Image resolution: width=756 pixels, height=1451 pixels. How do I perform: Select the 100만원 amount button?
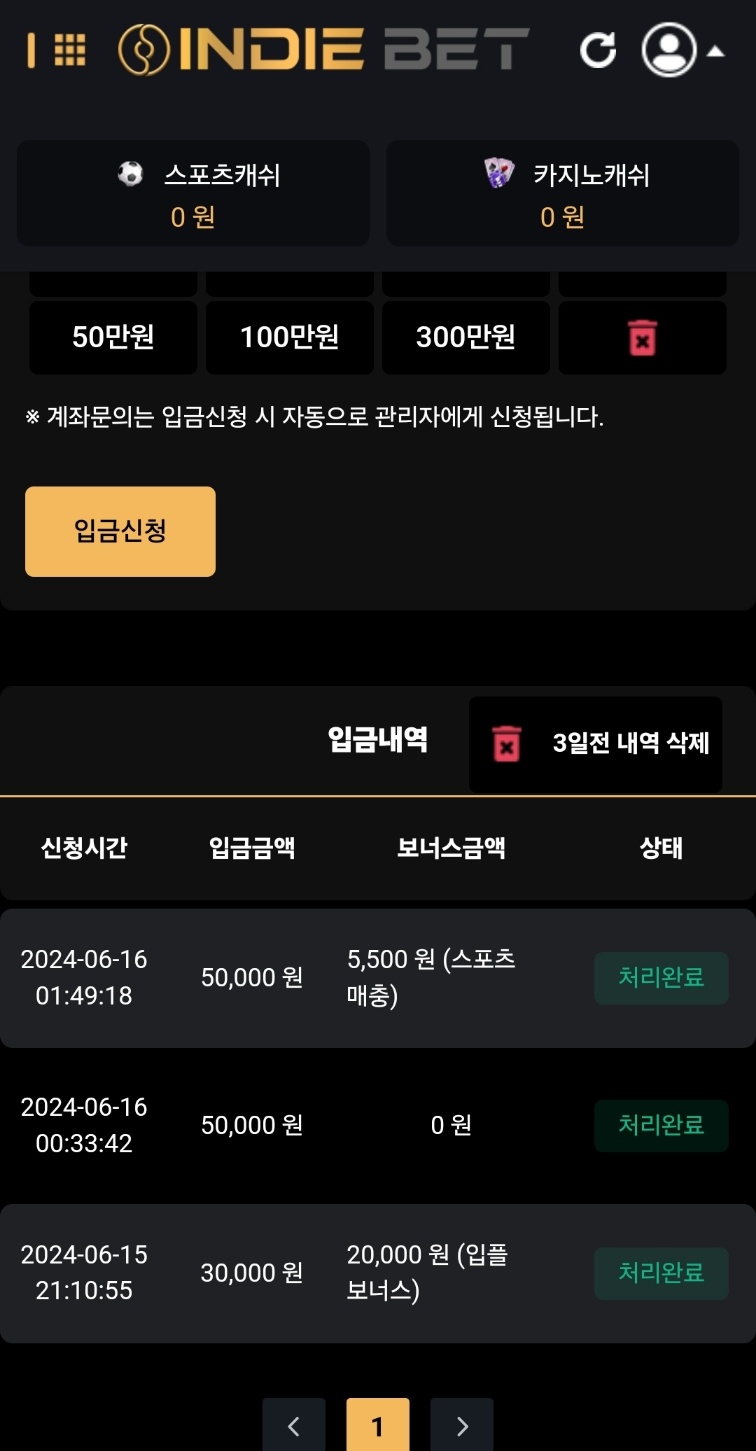click(x=290, y=337)
